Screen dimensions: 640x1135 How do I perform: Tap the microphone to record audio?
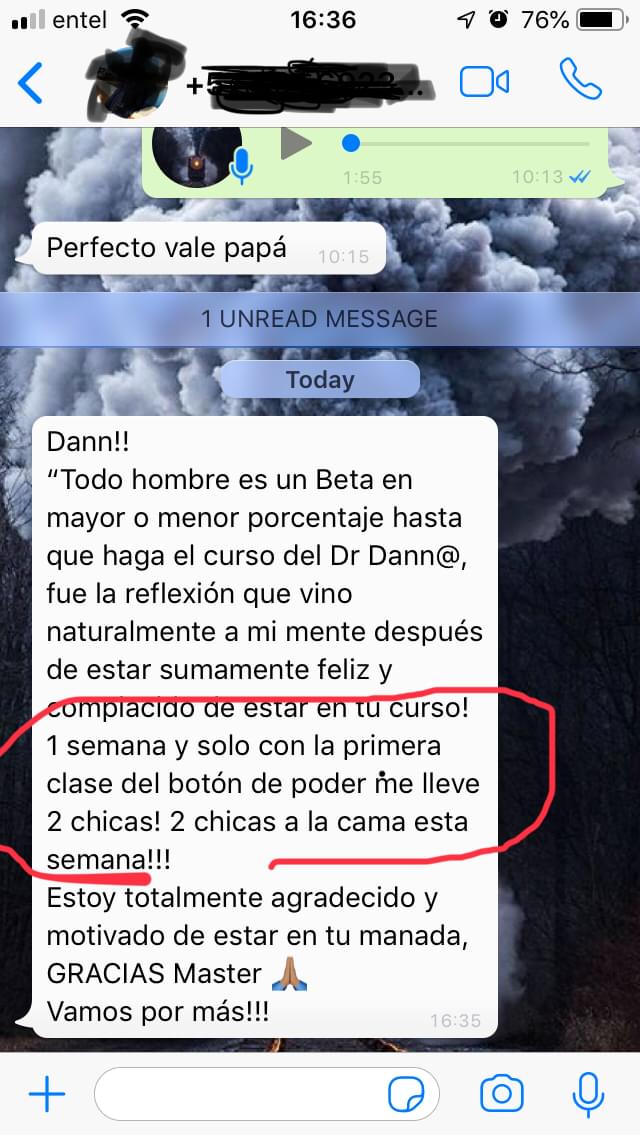pyautogui.click(x=588, y=1095)
